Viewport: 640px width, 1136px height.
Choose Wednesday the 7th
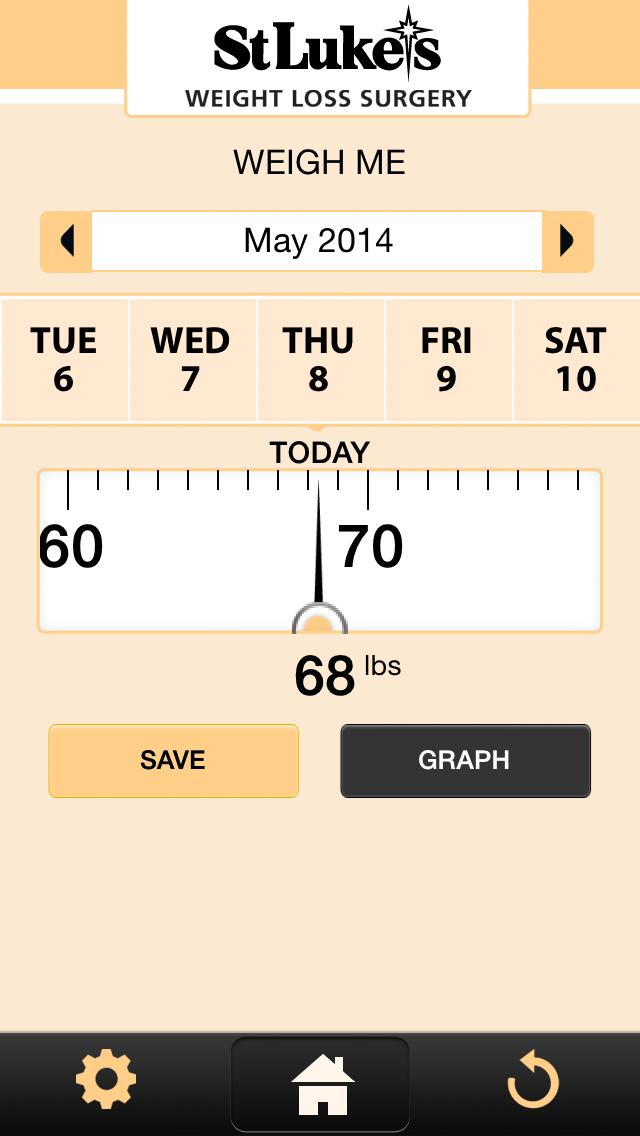(x=191, y=360)
